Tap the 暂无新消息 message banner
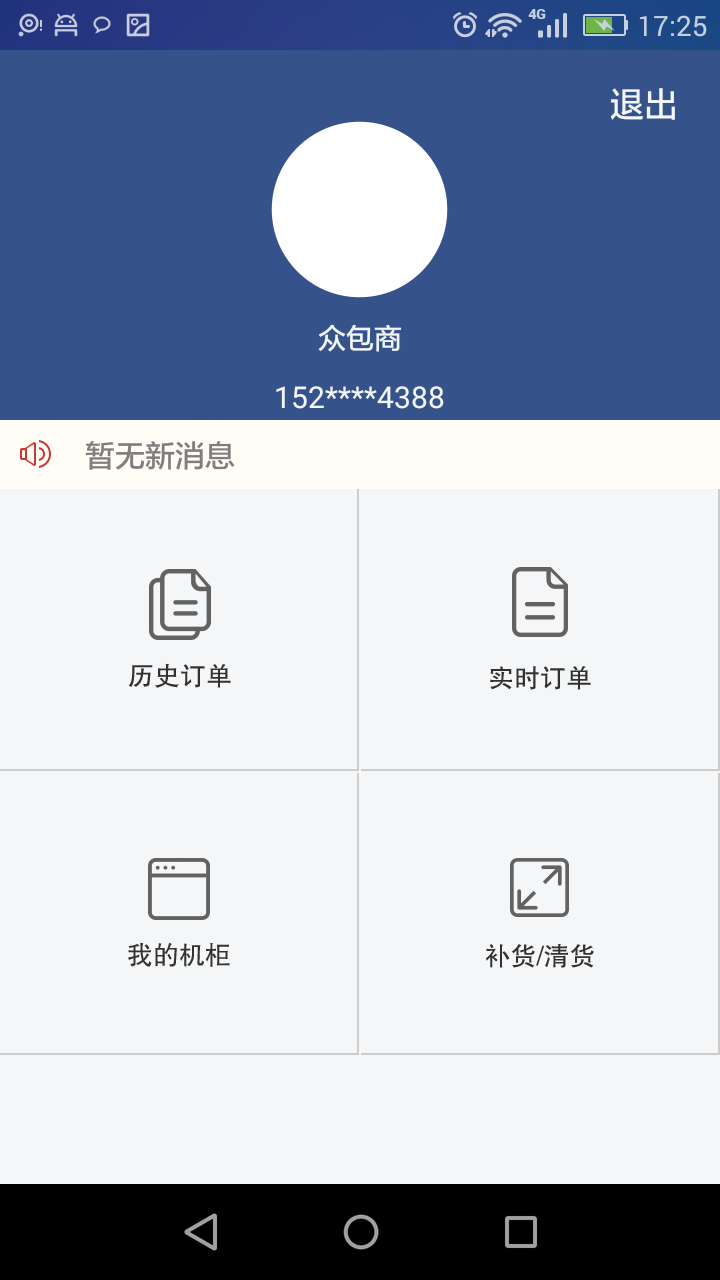 [160, 456]
